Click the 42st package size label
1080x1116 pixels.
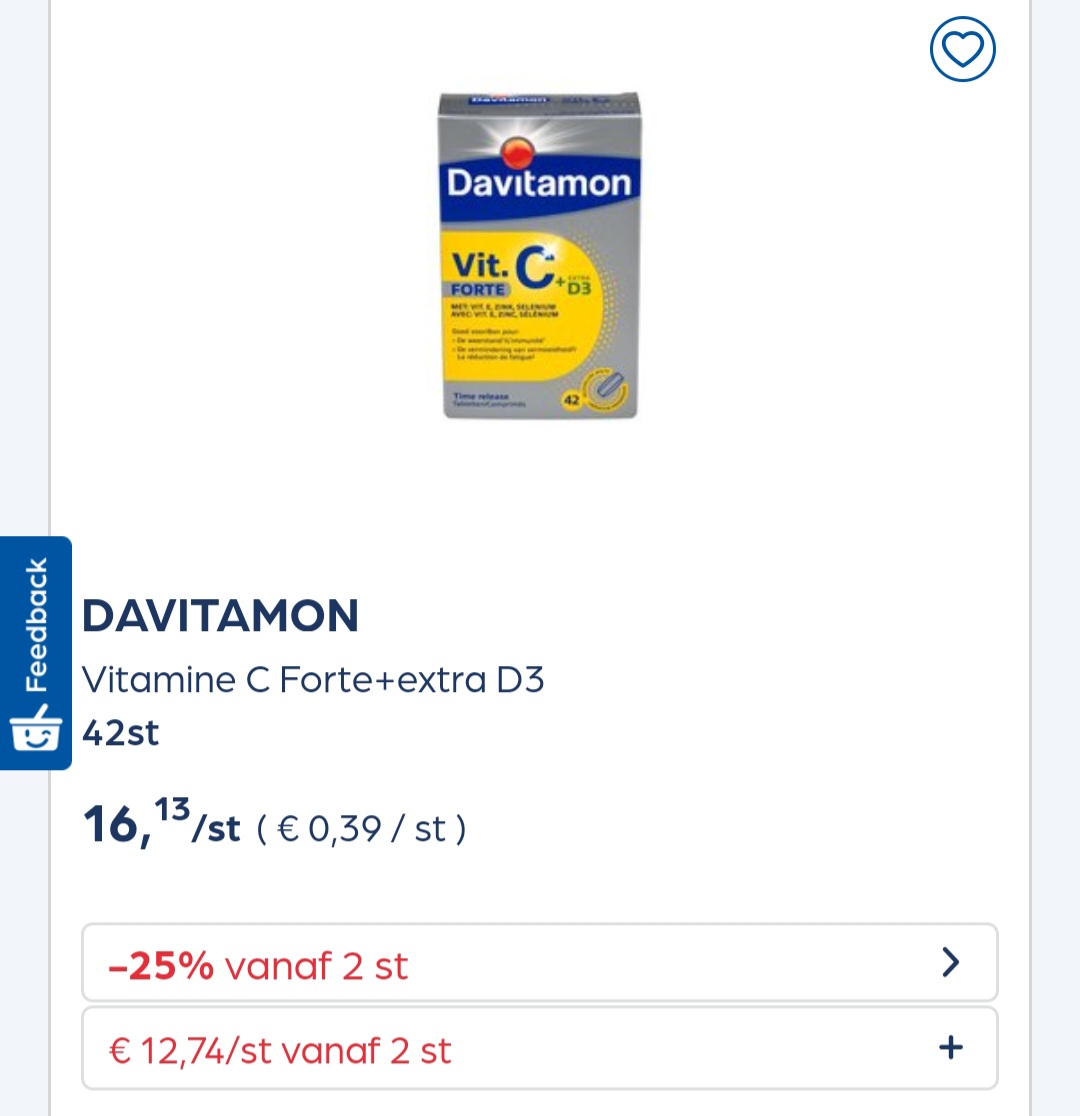point(120,732)
